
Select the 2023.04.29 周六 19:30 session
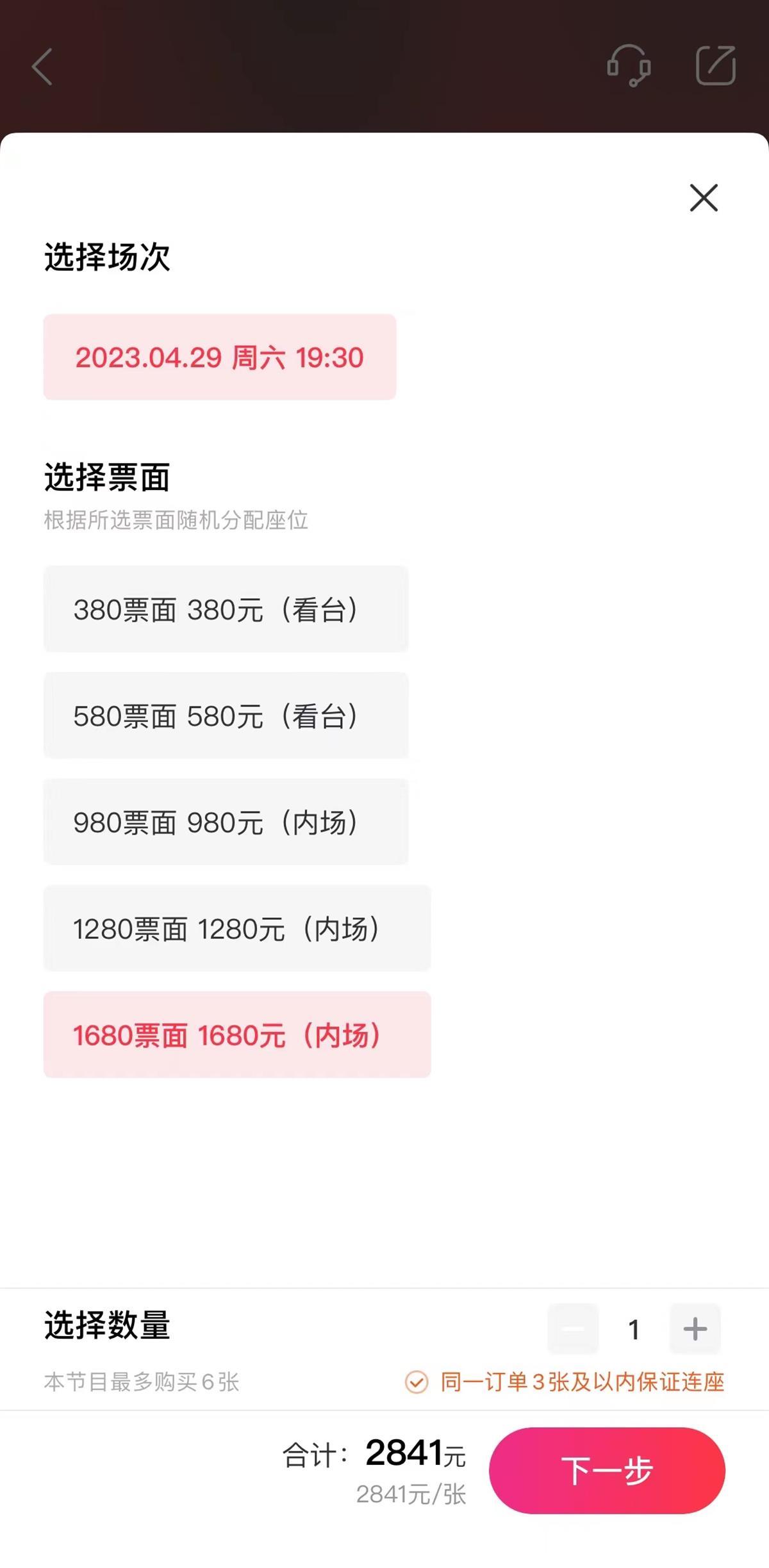click(220, 357)
